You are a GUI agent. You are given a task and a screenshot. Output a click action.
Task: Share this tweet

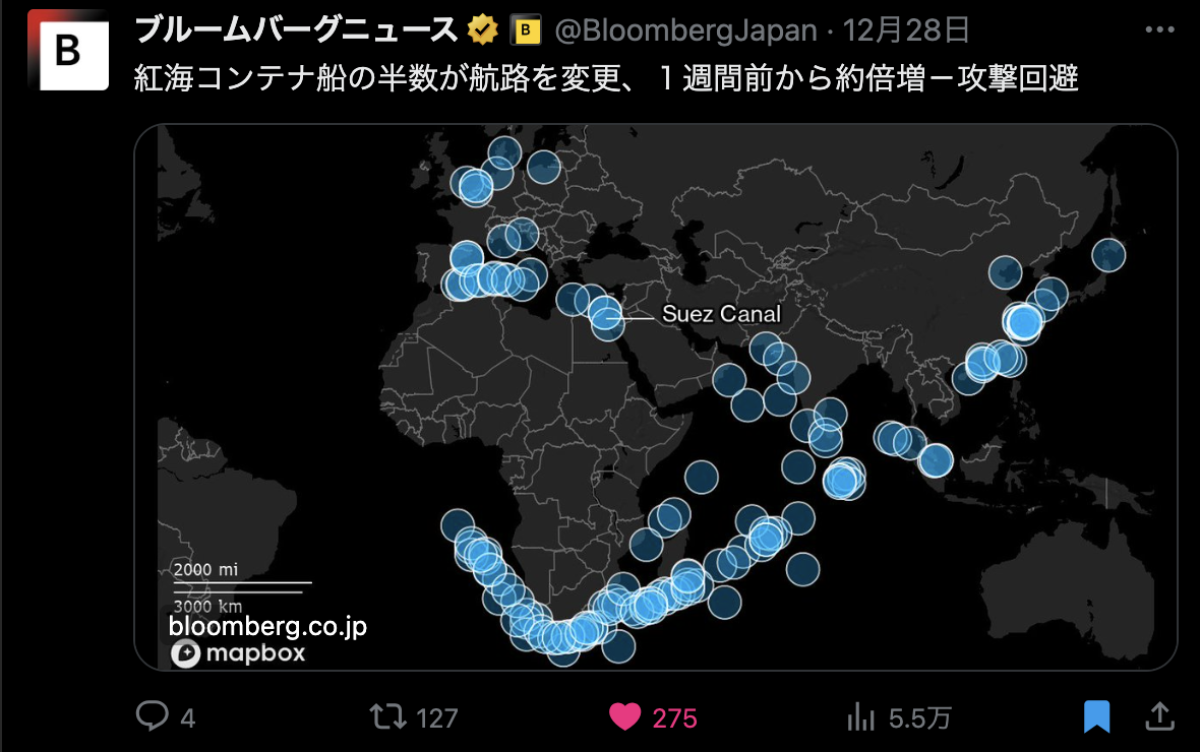(x=1159, y=715)
